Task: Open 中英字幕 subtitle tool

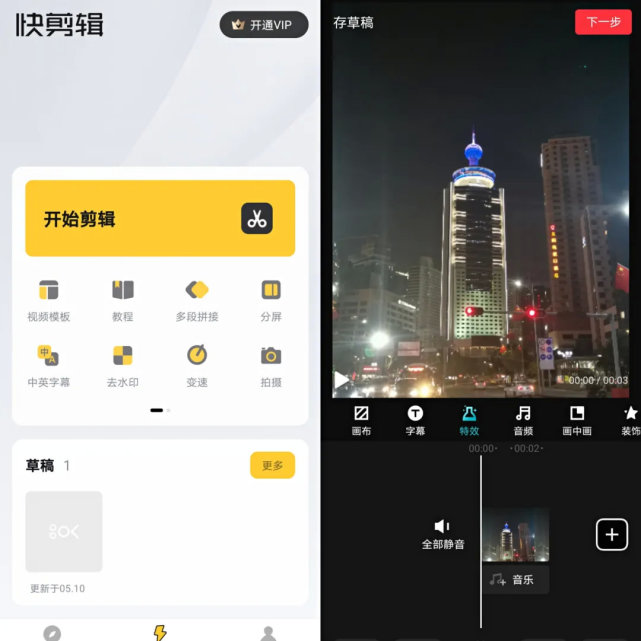Action: (48, 365)
